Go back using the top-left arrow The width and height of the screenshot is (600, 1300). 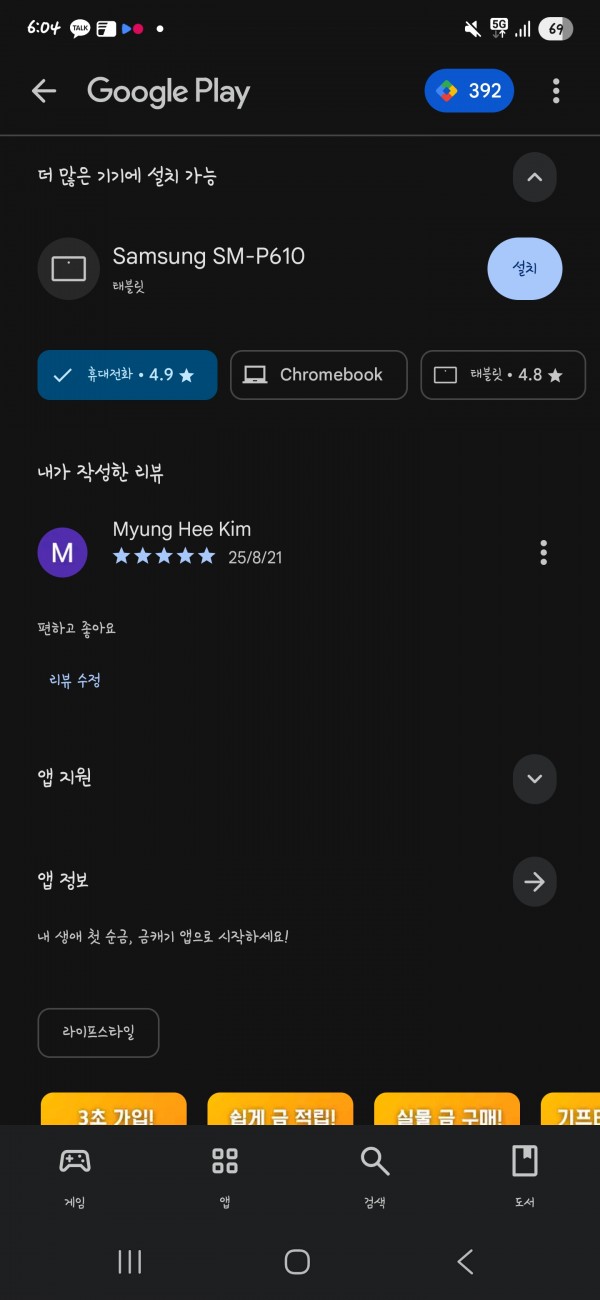(x=43, y=92)
